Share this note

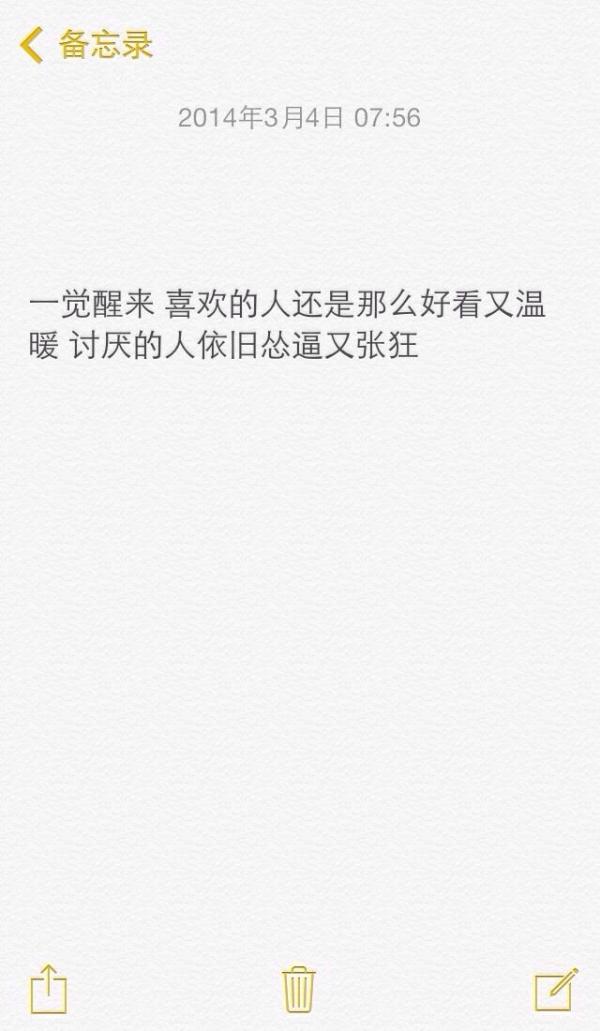[x=49, y=989]
